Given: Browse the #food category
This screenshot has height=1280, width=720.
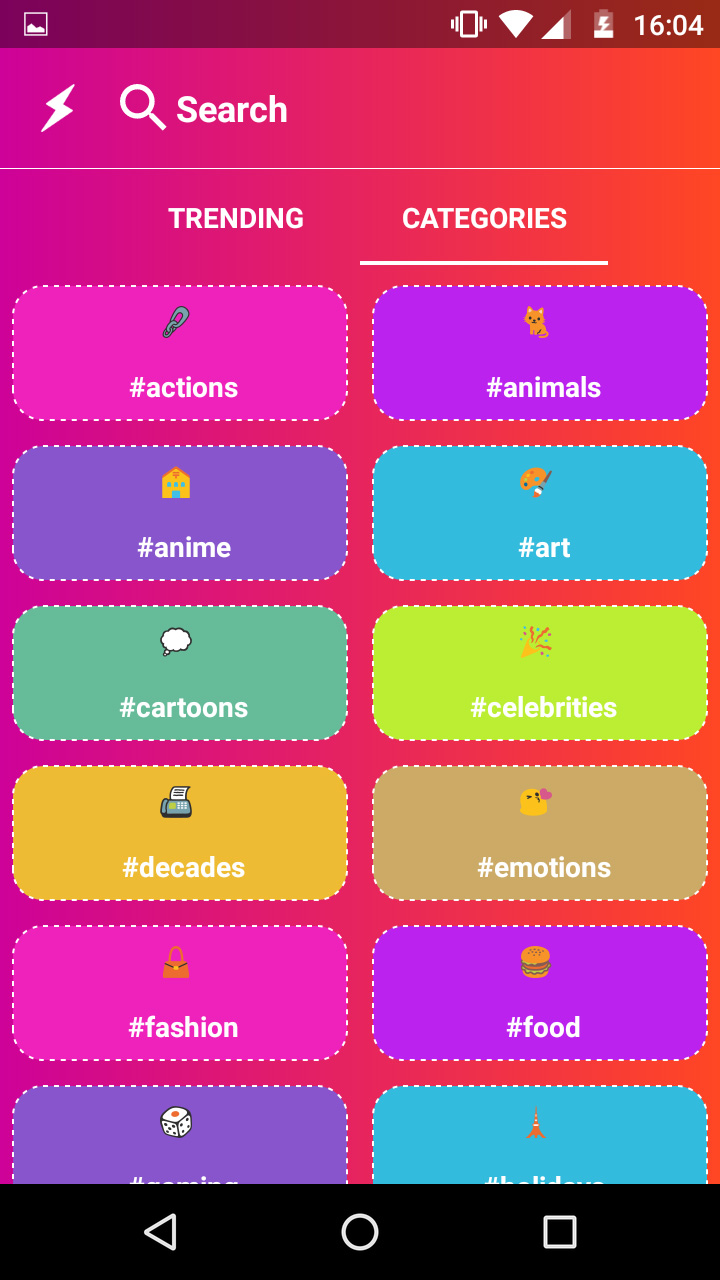Looking at the screenshot, I should coord(540,993).
